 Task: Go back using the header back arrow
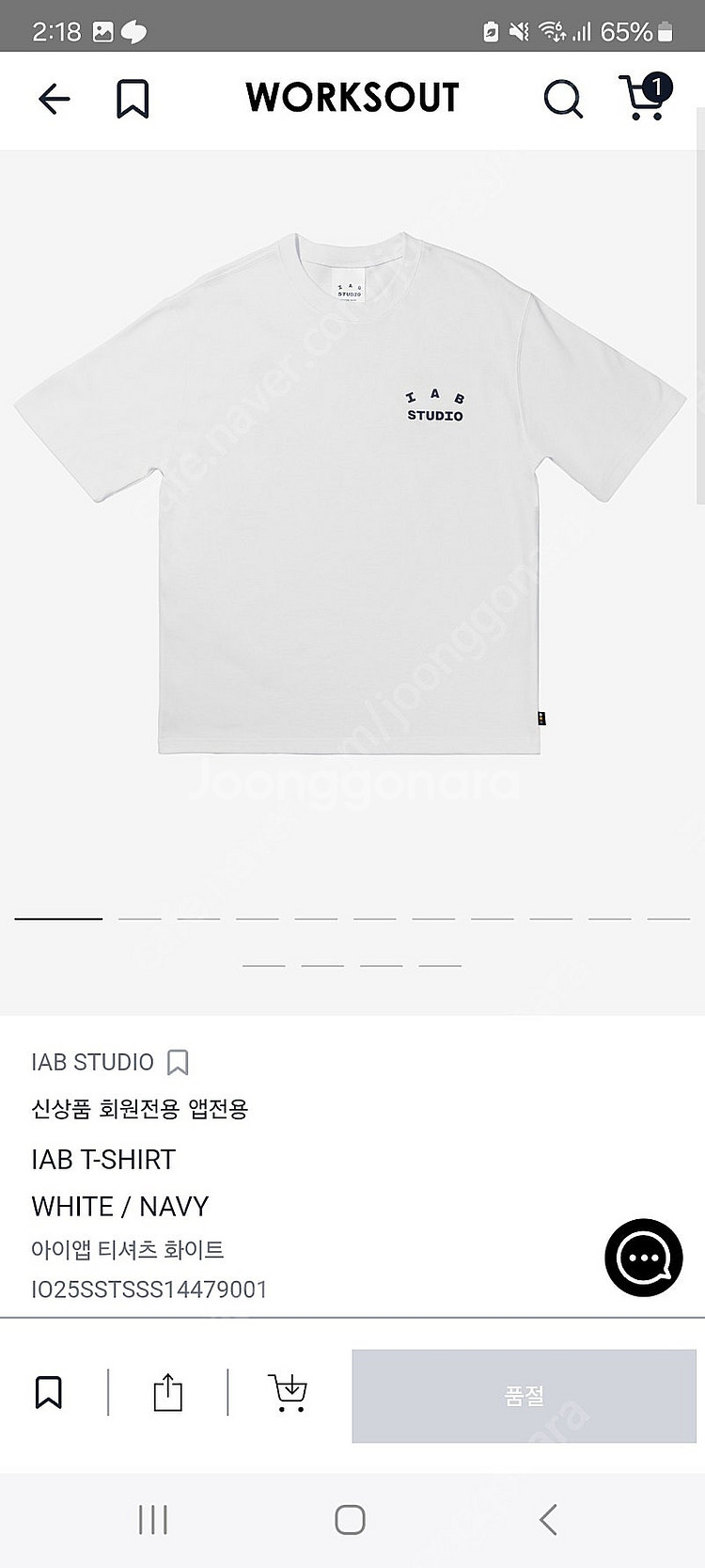click(x=54, y=99)
